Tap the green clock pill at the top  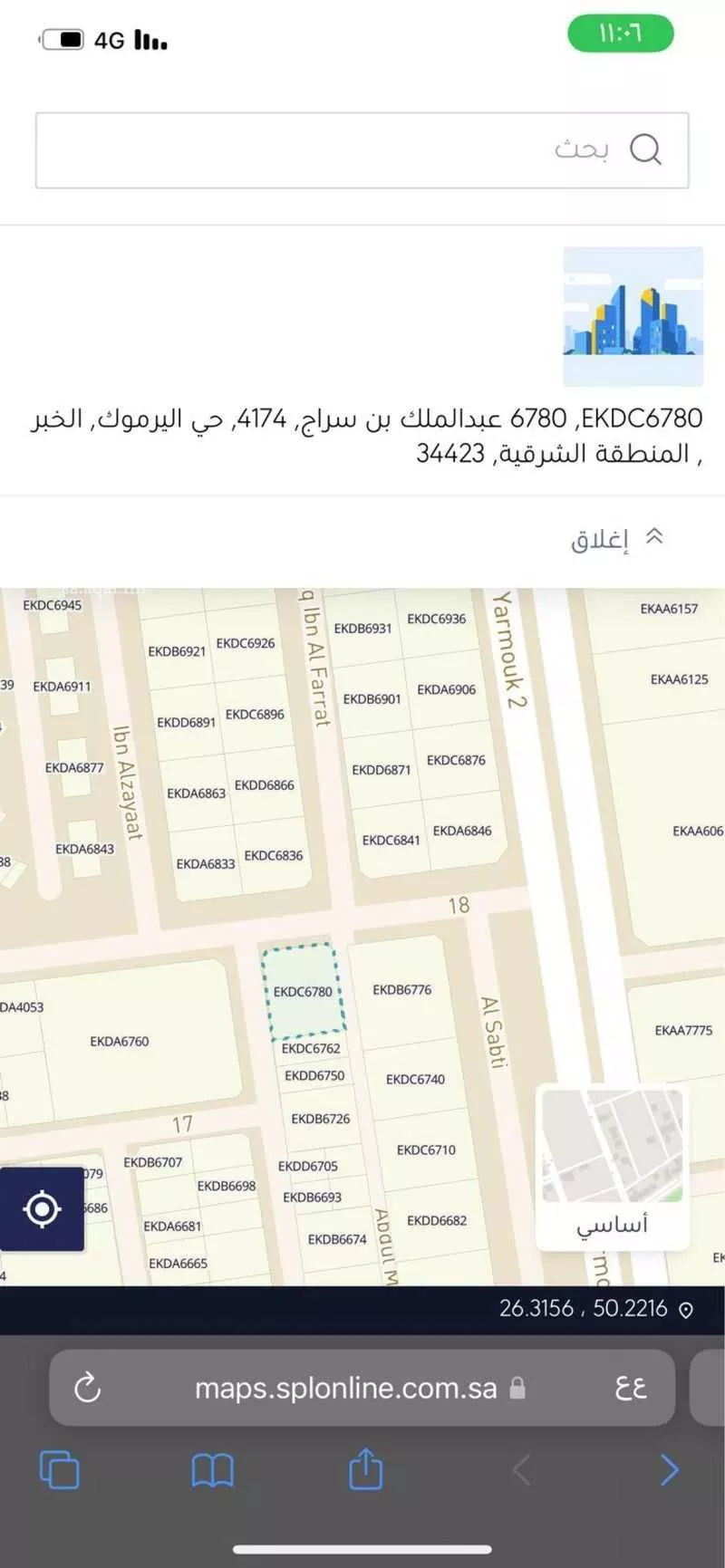tap(621, 33)
